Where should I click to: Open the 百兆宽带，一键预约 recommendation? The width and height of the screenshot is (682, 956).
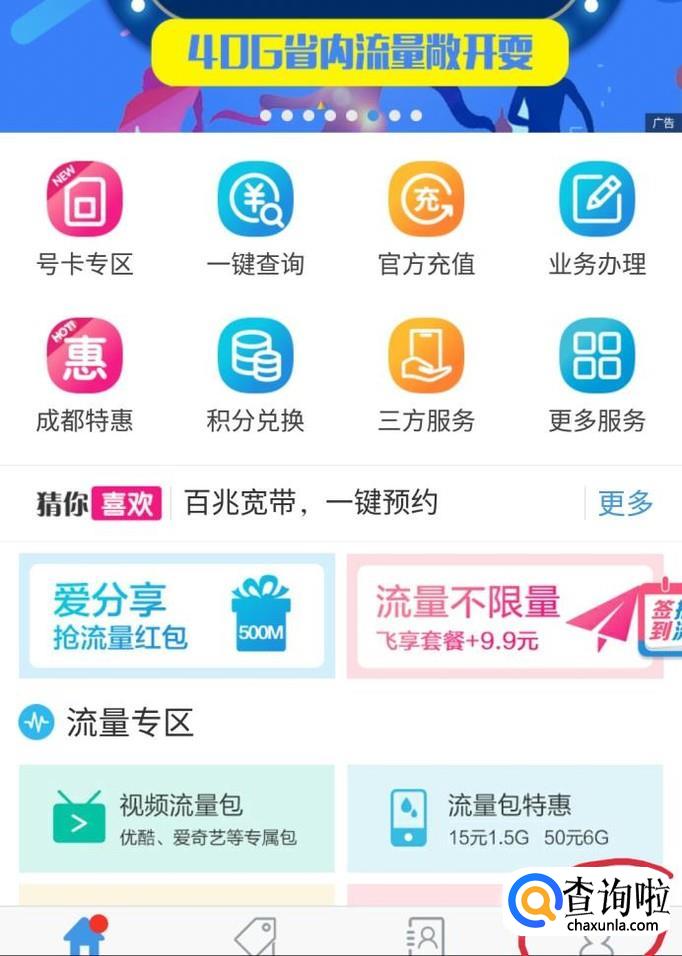click(311, 503)
